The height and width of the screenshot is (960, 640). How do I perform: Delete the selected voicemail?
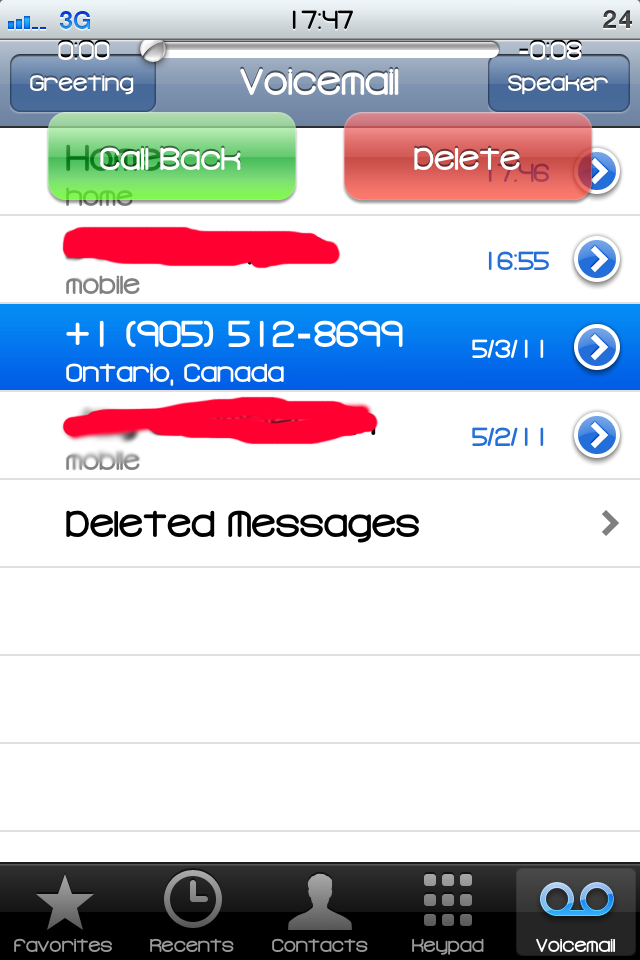[467, 157]
